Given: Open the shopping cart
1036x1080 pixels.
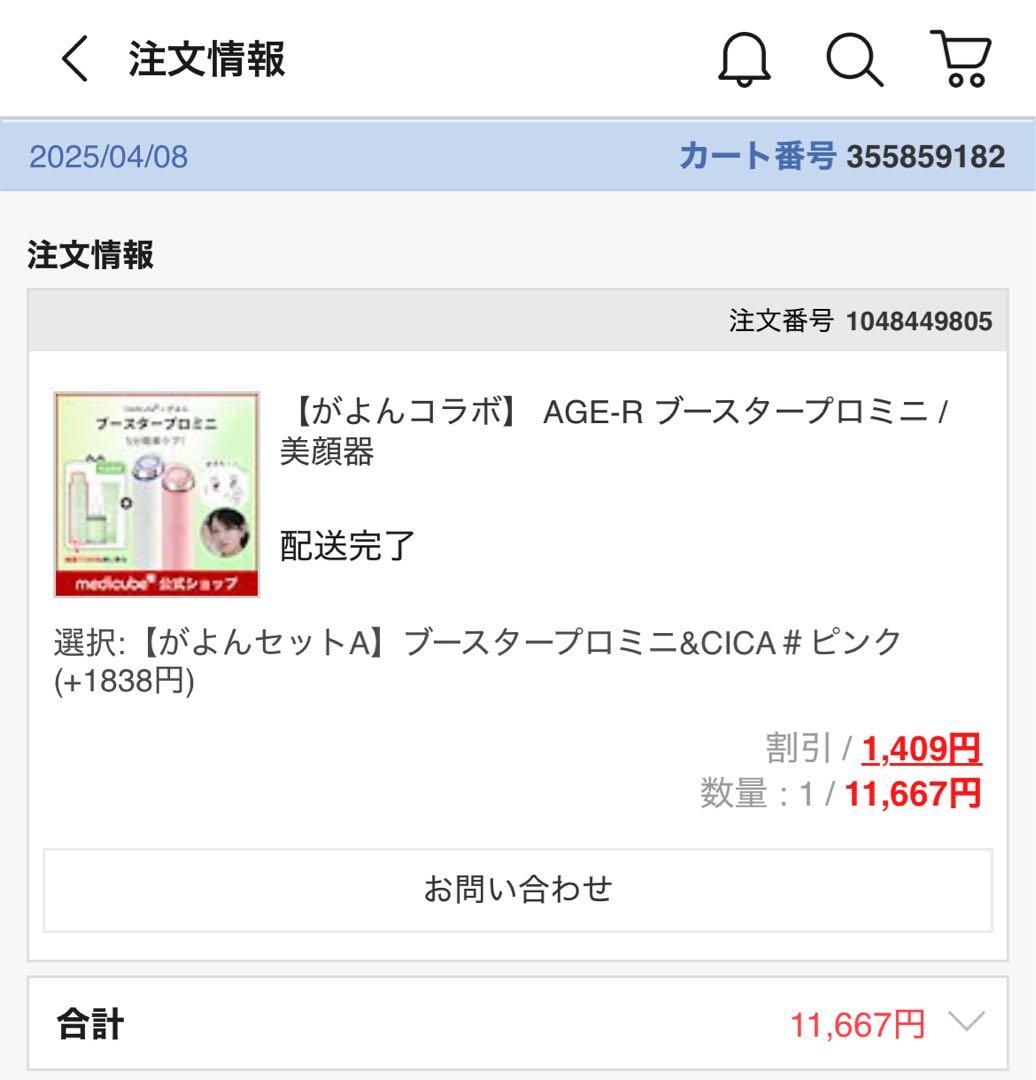Looking at the screenshot, I should coord(961,60).
